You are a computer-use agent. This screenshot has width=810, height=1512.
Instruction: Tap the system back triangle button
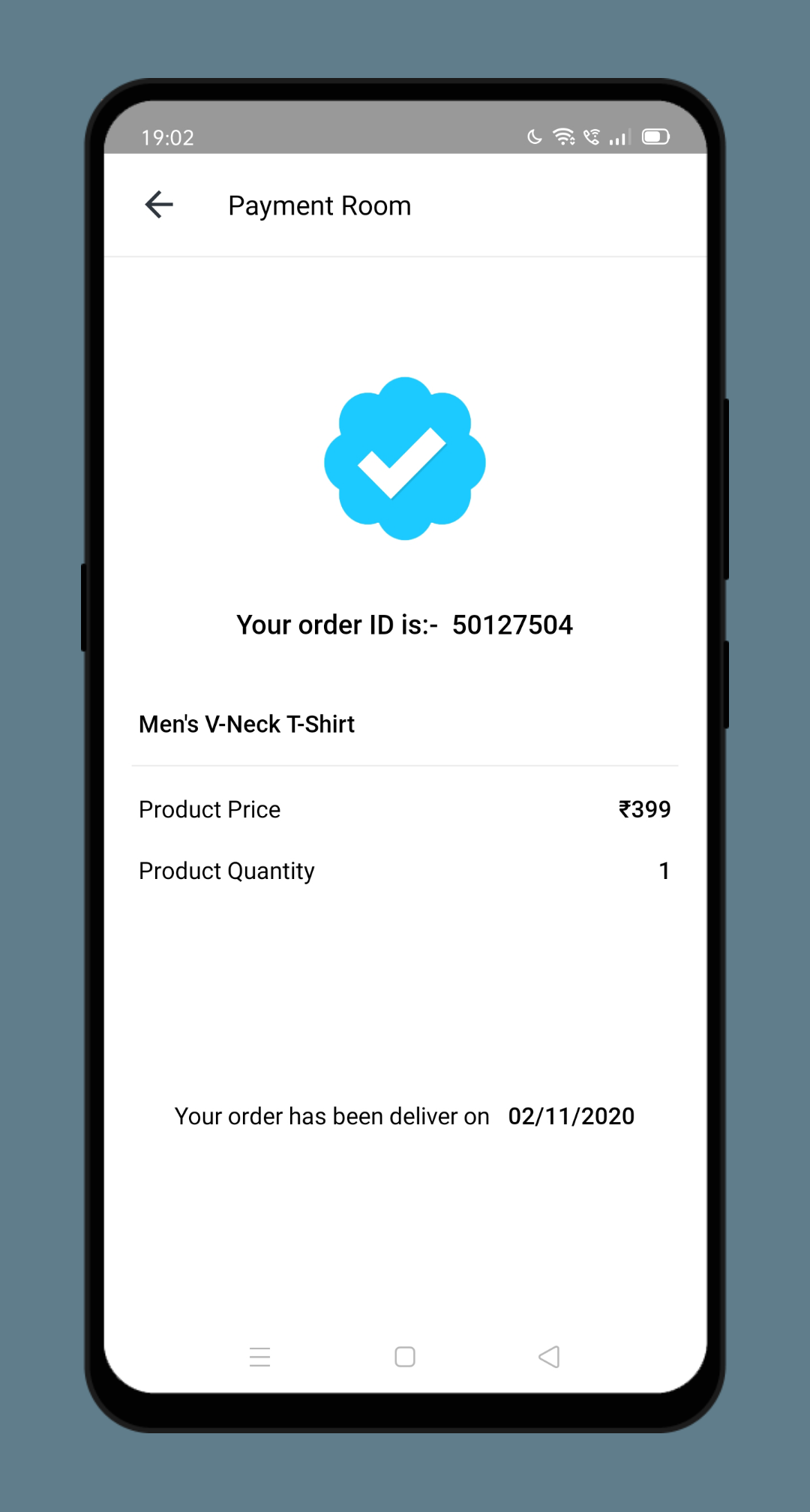(549, 1357)
